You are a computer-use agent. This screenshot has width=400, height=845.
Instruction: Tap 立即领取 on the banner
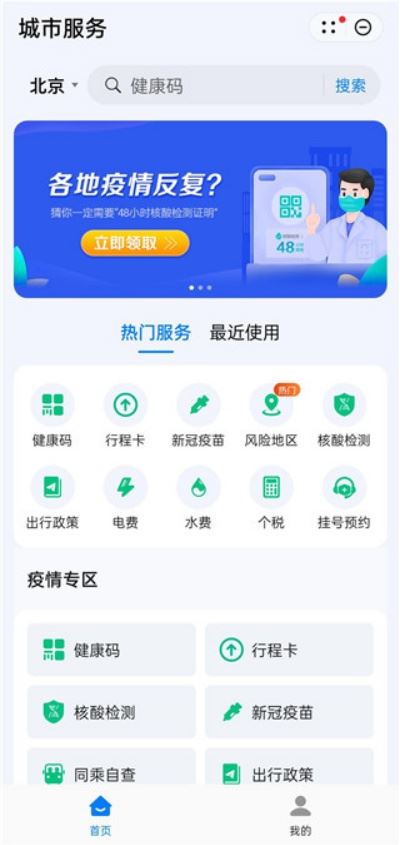tap(135, 243)
